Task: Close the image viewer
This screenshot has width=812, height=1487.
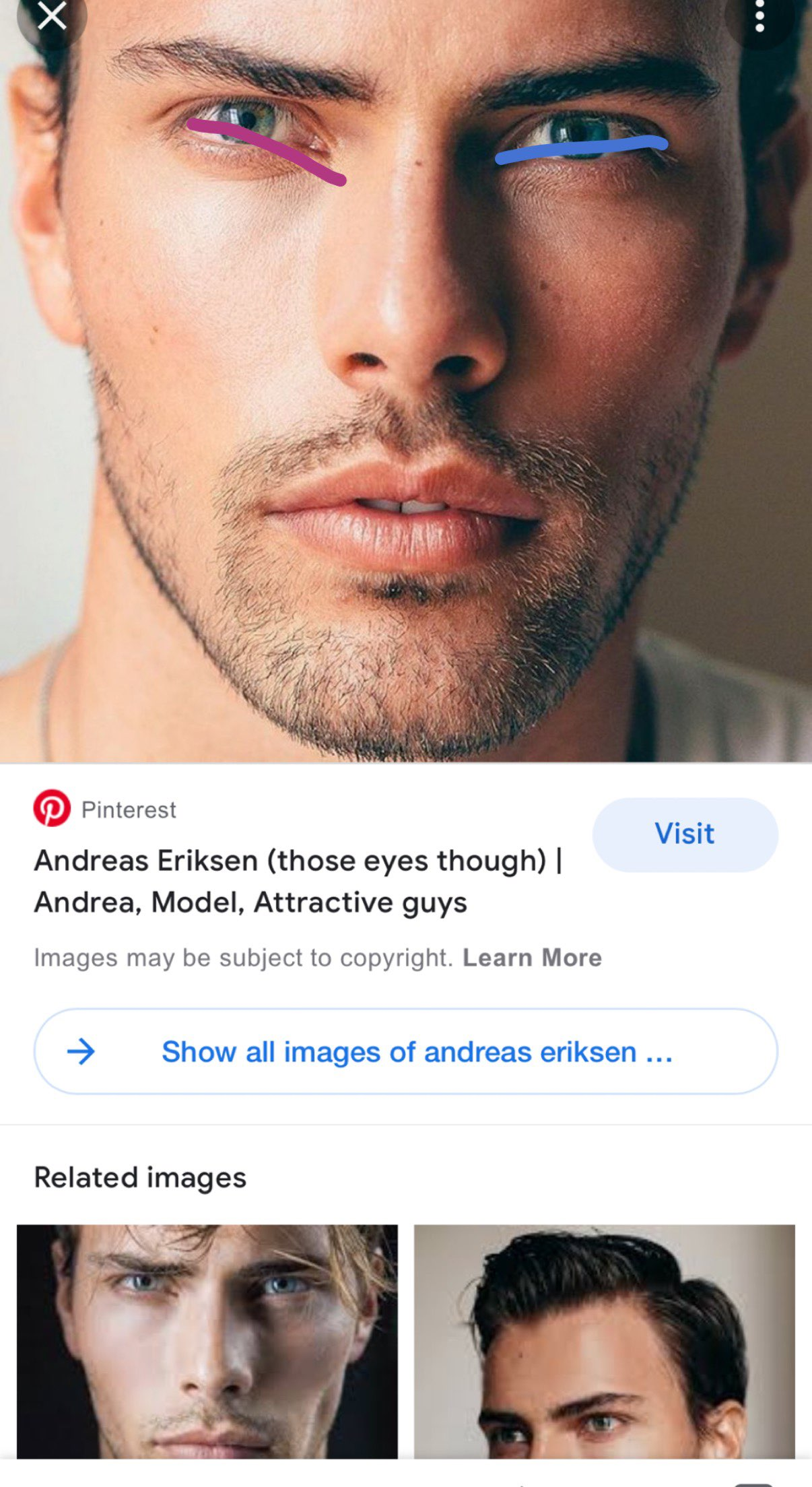Action: 51,18
